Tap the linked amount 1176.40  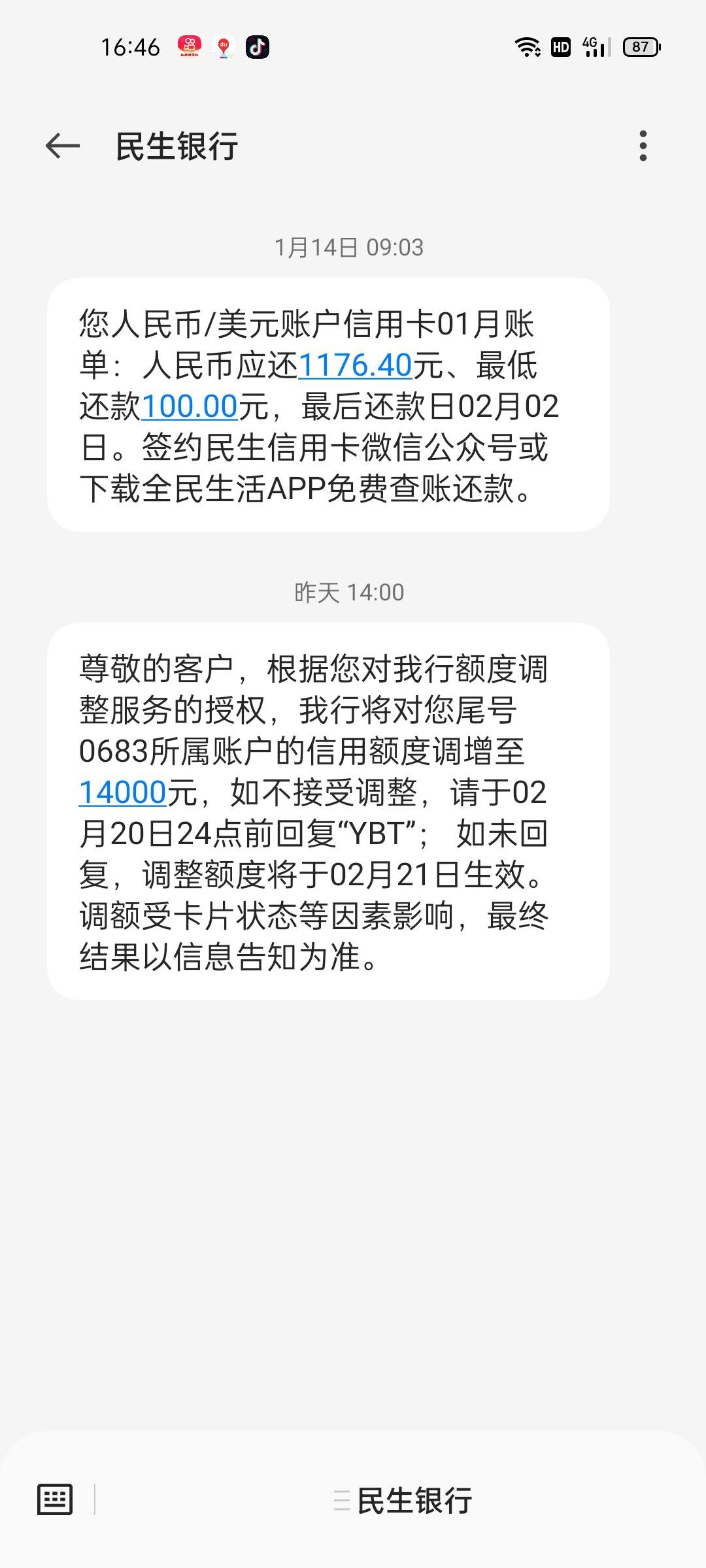pos(355,365)
